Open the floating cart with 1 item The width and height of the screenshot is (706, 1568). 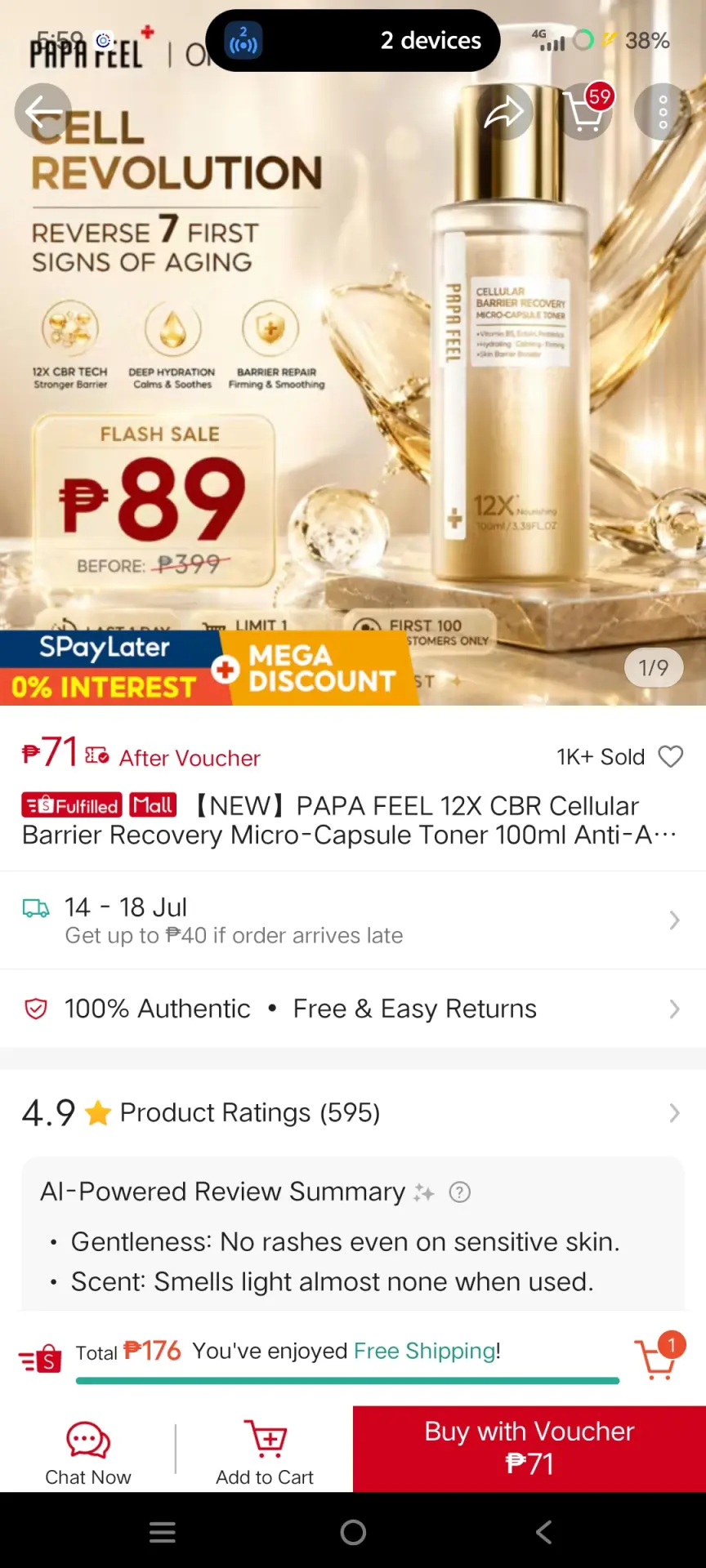[x=658, y=1357]
